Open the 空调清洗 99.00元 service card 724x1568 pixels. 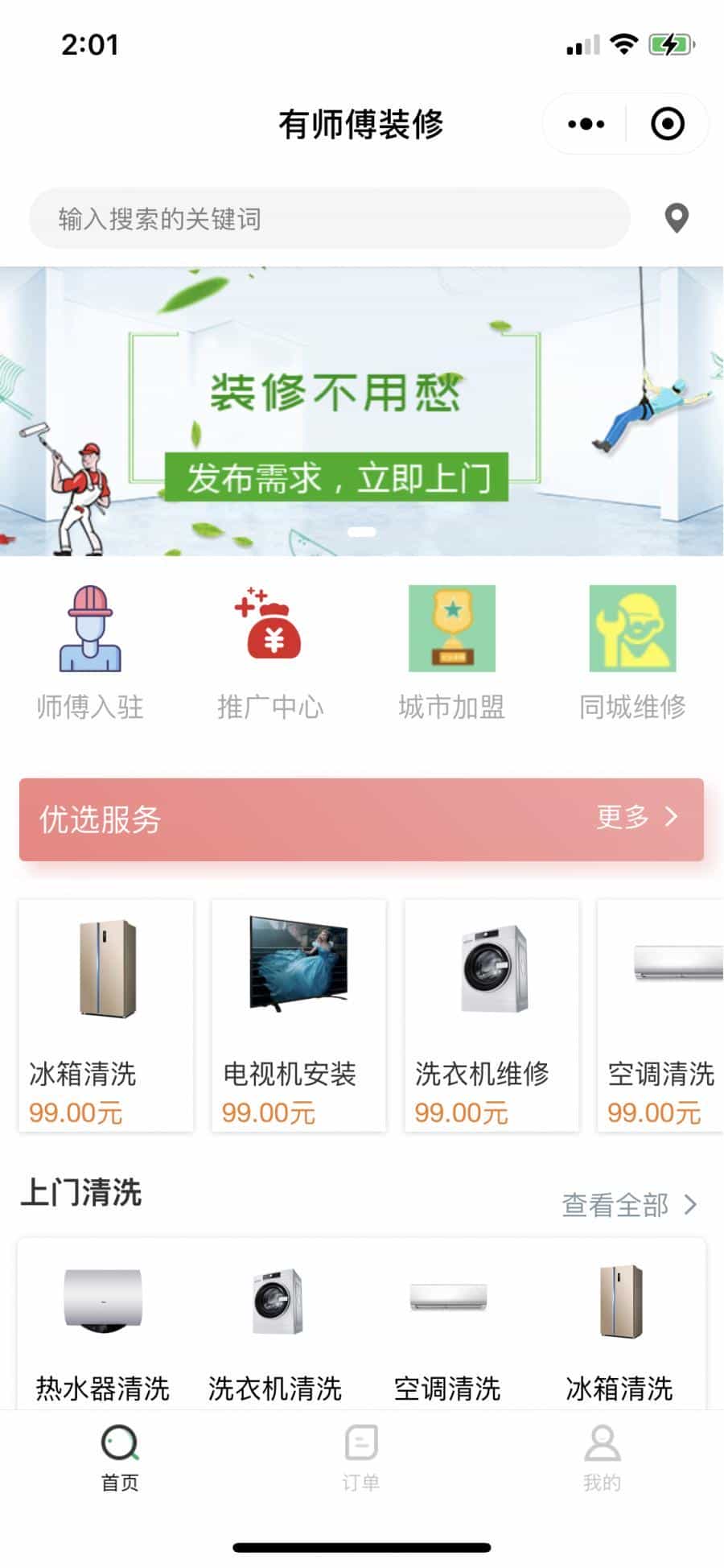point(661,1015)
